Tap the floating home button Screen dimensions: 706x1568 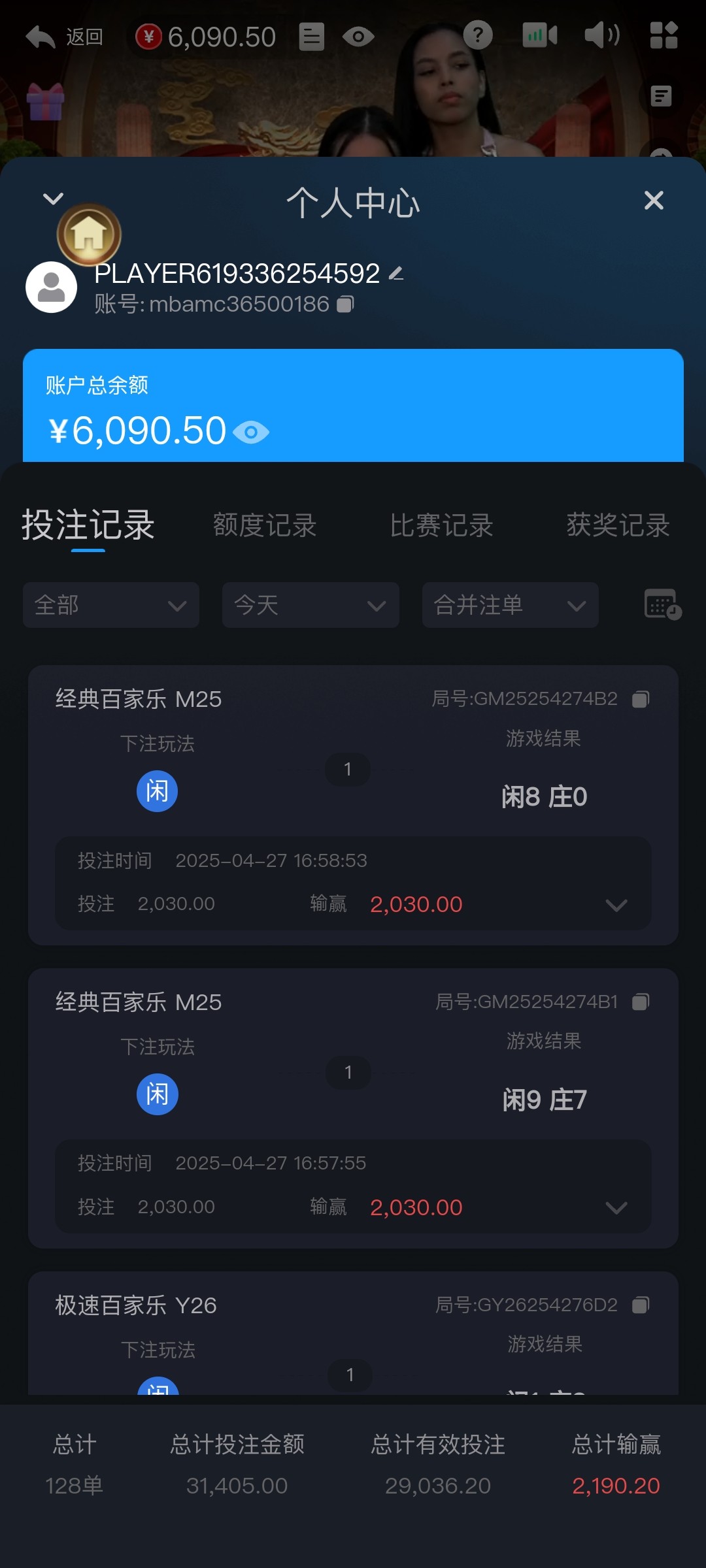(x=89, y=234)
